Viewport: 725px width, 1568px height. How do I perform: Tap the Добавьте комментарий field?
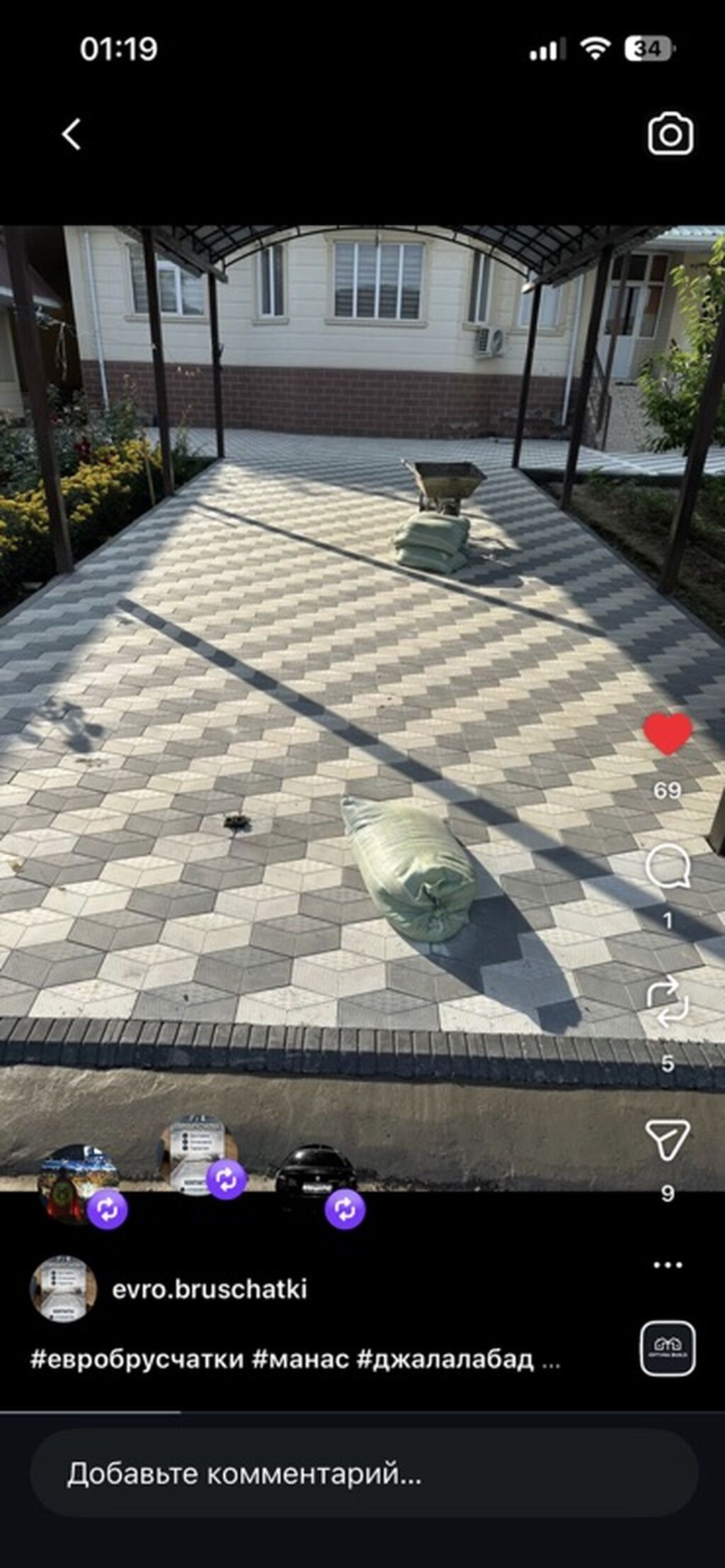(364, 1474)
